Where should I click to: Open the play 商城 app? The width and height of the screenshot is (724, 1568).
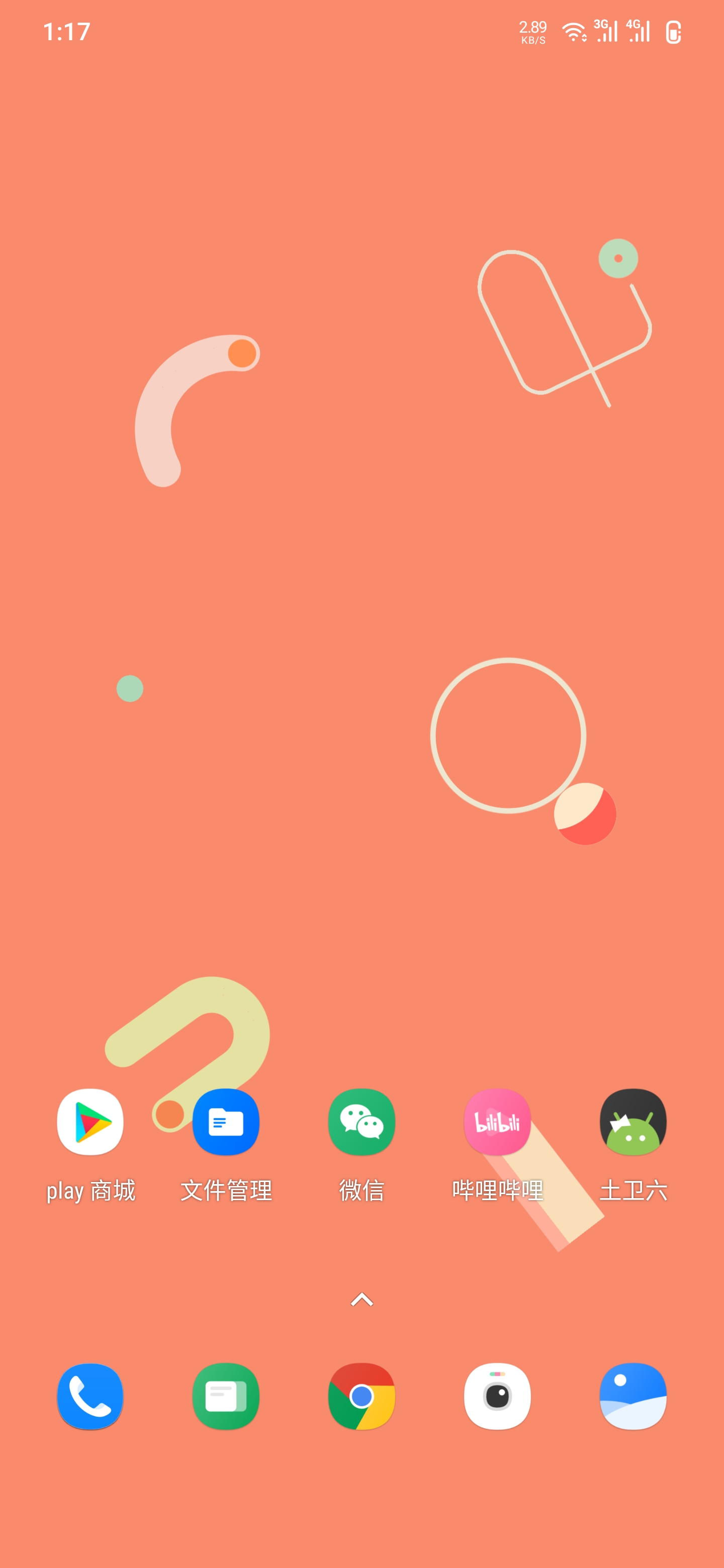[x=90, y=1122]
